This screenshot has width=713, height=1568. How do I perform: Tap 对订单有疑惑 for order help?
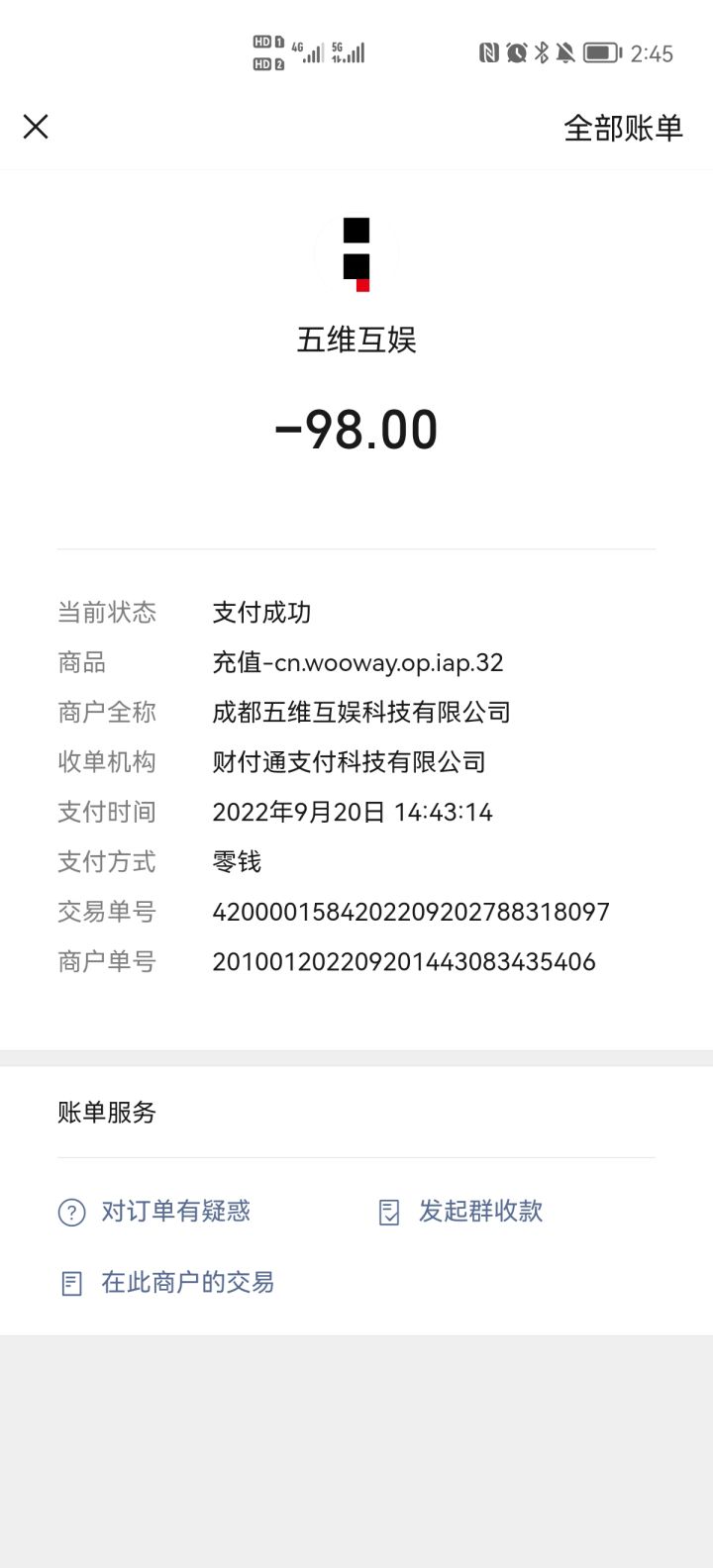click(x=154, y=1212)
